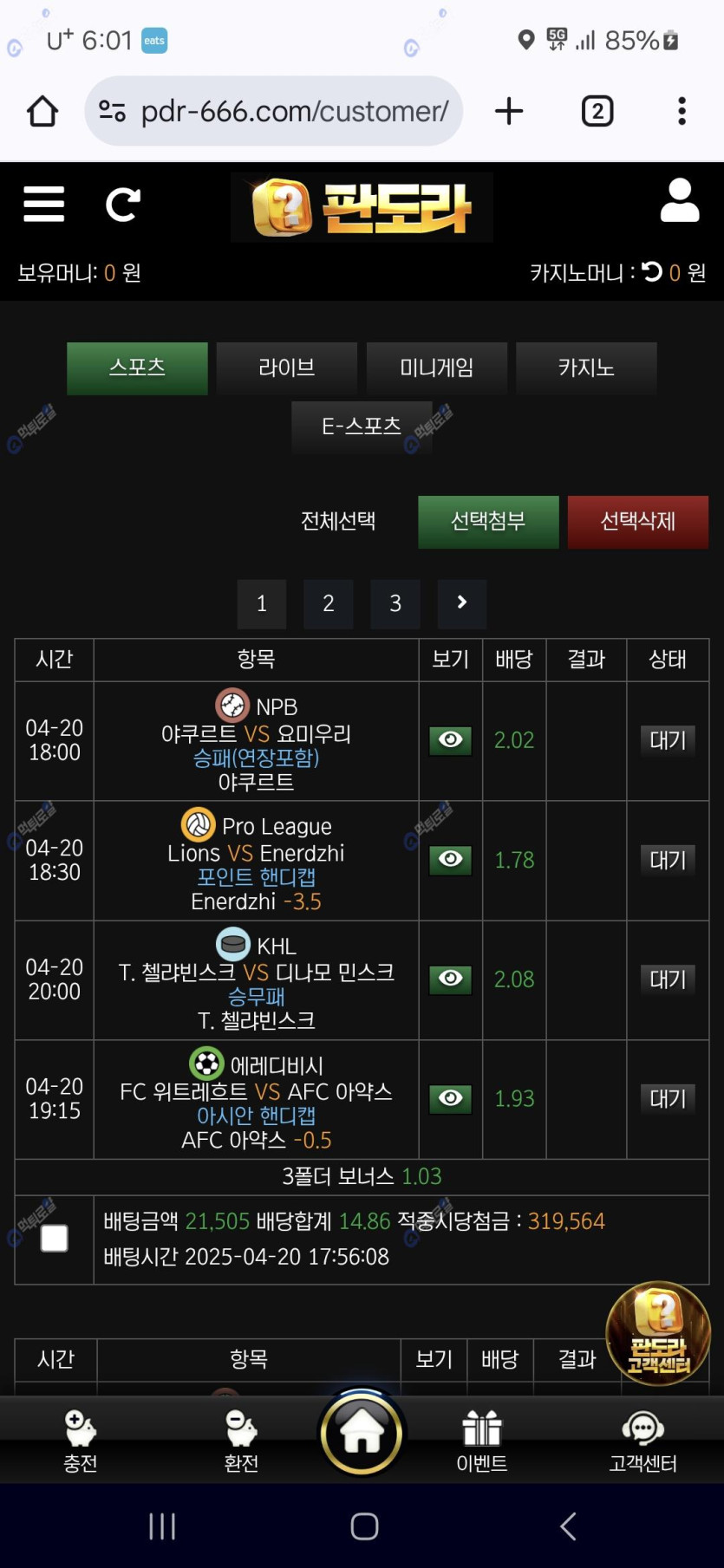Open 충전 in the bottom bar
The height and width of the screenshot is (1568, 724).
80,1440
